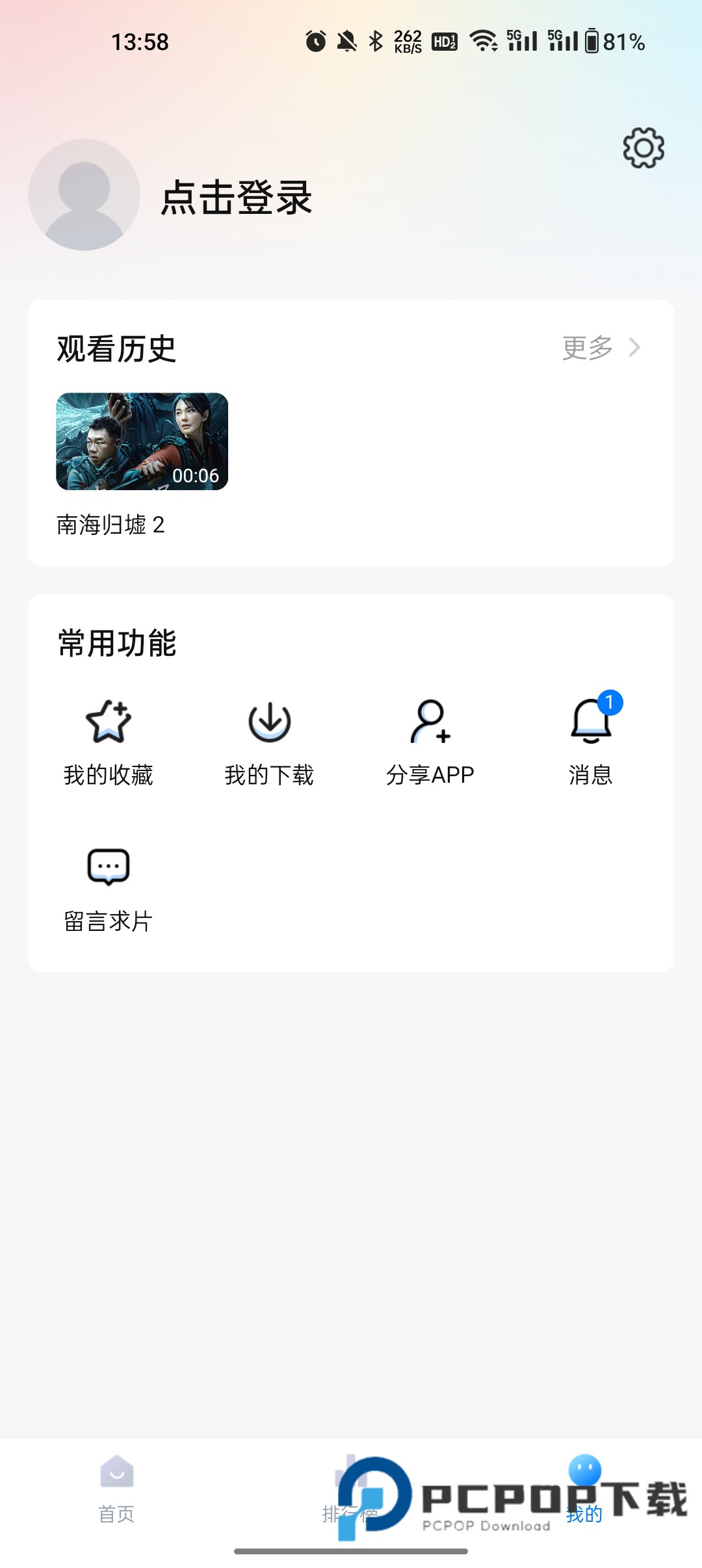Open the chevron next to 更多
The image size is (702, 1568).
[x=634, y=346]
